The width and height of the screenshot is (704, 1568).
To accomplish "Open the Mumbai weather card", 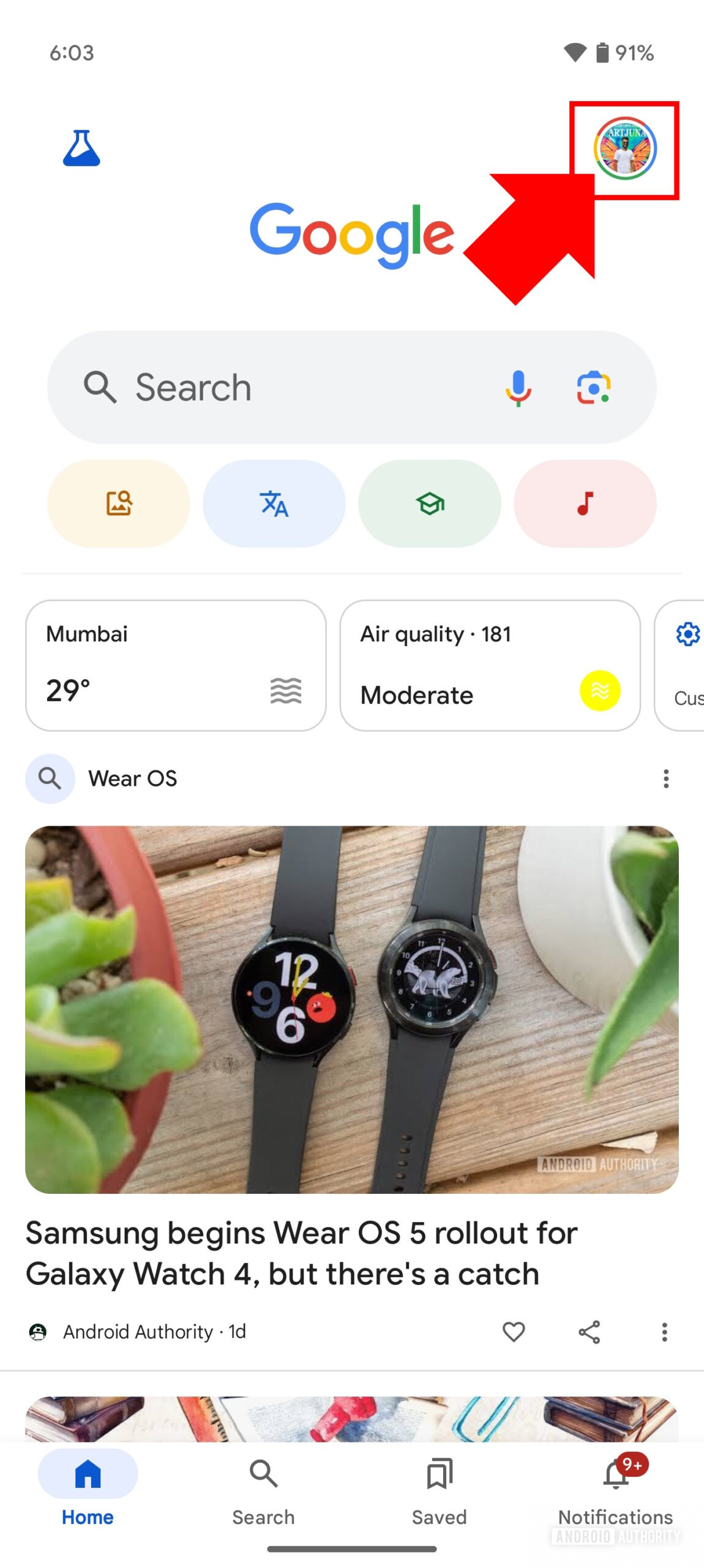I will (176, 665).
